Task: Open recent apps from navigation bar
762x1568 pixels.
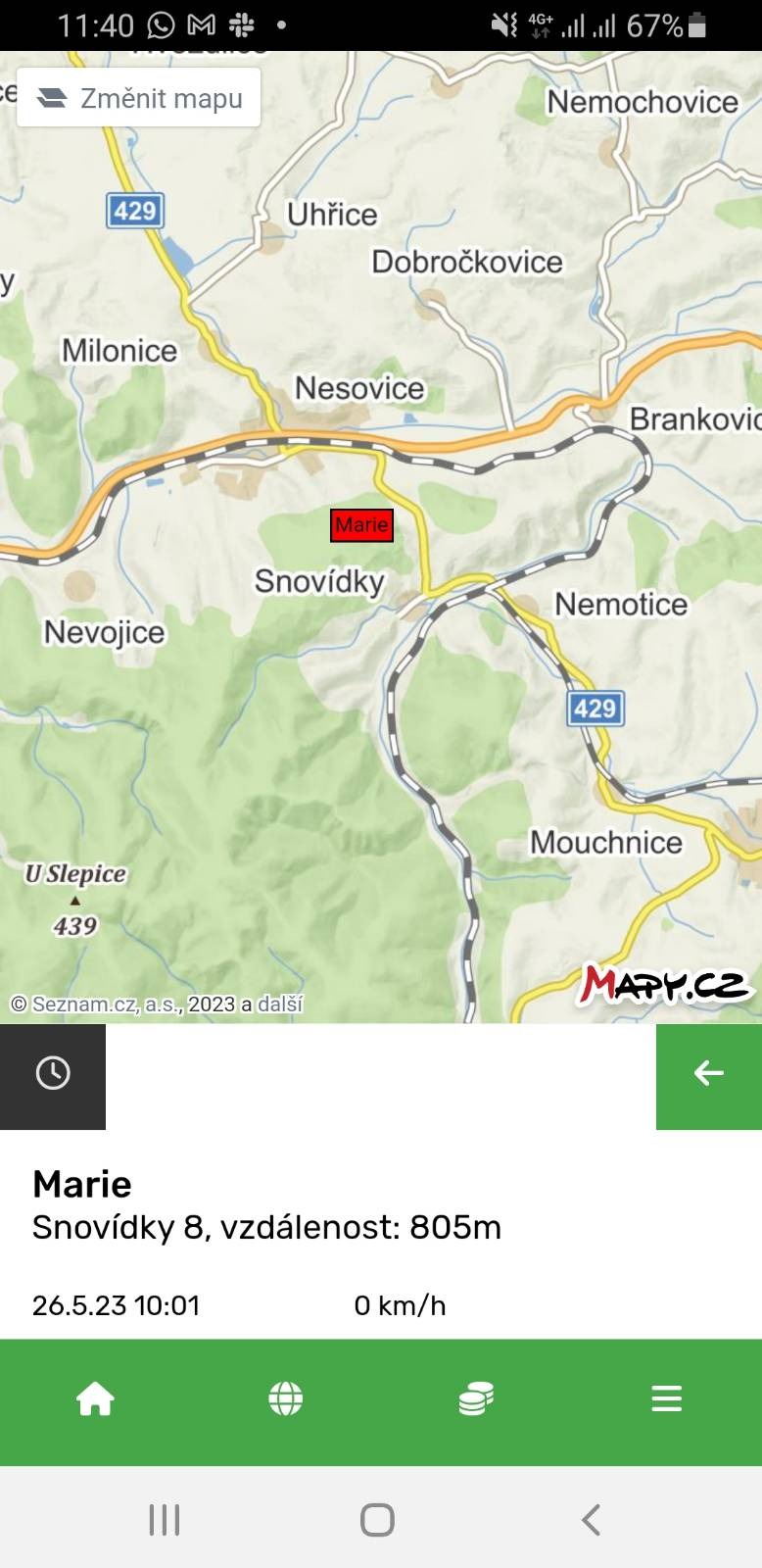Action: 165,1520
